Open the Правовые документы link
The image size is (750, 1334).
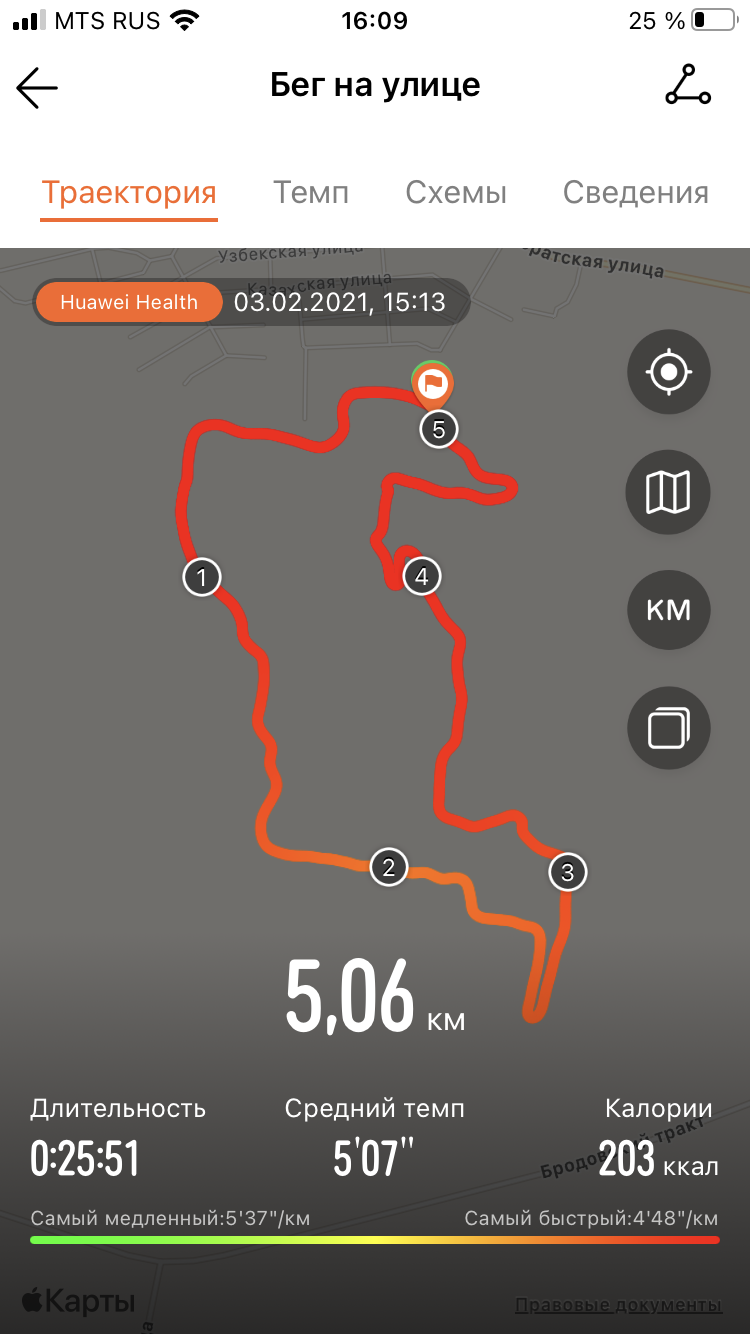pos(618,1304)
